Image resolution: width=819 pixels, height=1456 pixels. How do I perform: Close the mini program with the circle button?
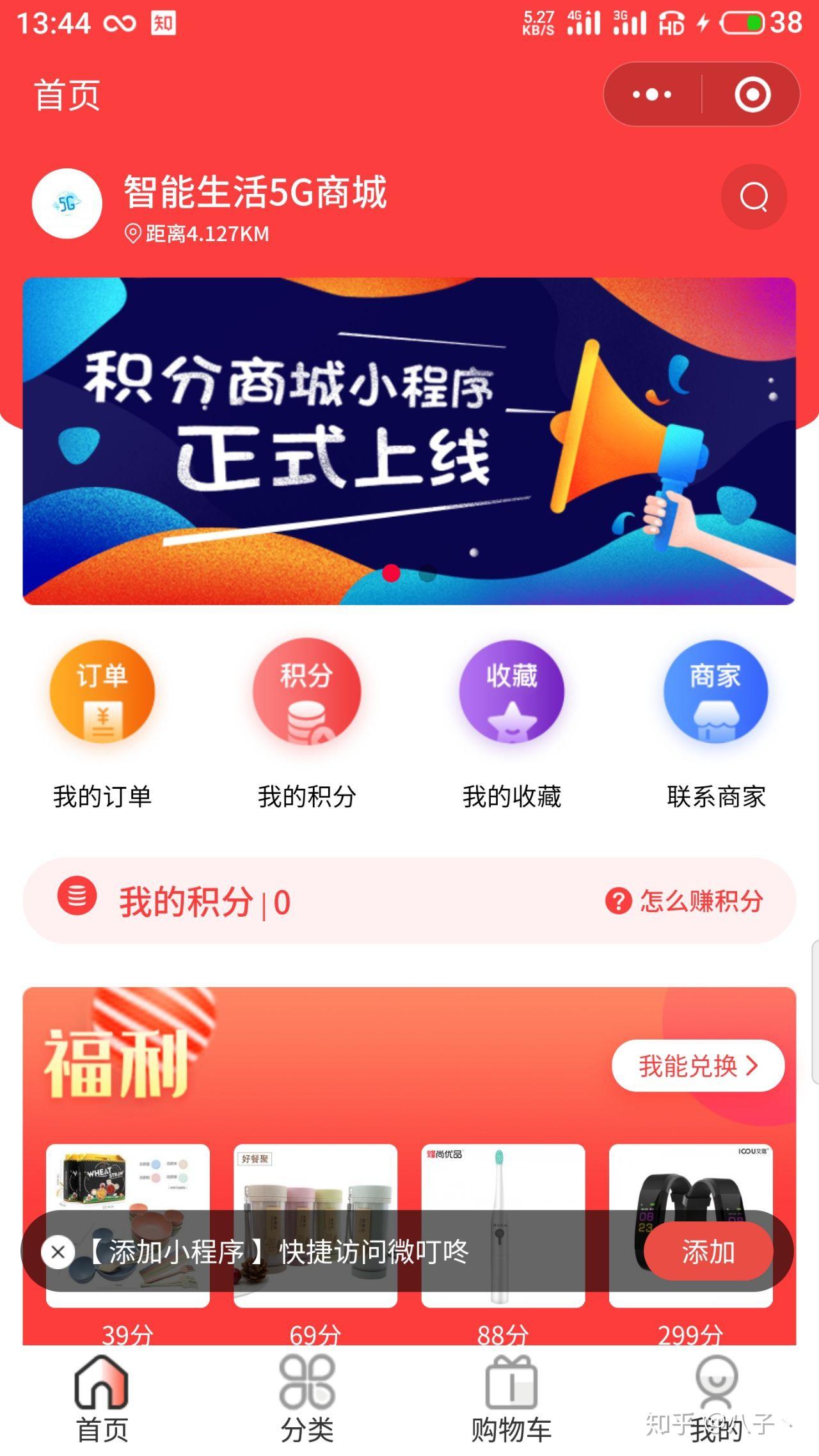[x=752, y=95]
